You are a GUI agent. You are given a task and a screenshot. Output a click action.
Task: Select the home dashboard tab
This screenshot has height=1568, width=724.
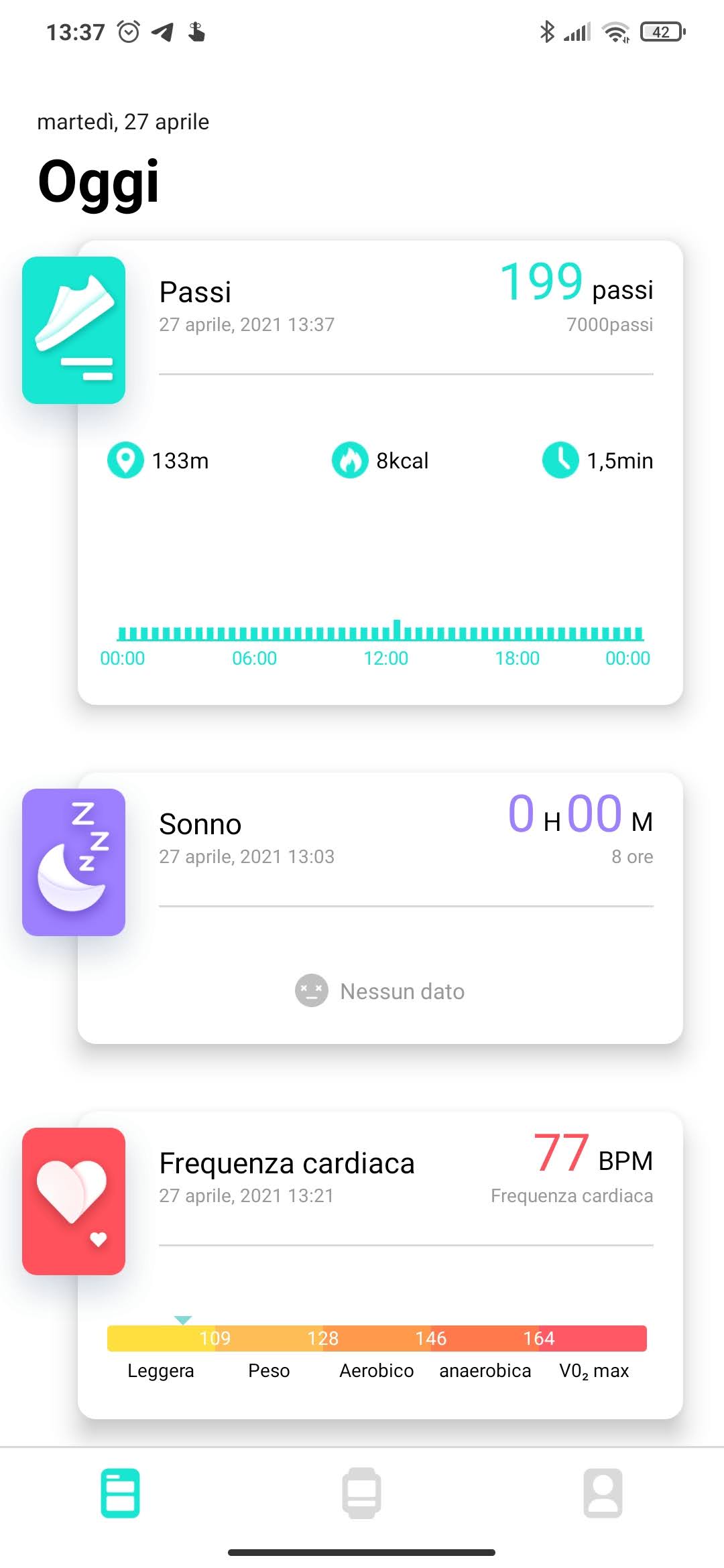click(x=121, y=1493)
